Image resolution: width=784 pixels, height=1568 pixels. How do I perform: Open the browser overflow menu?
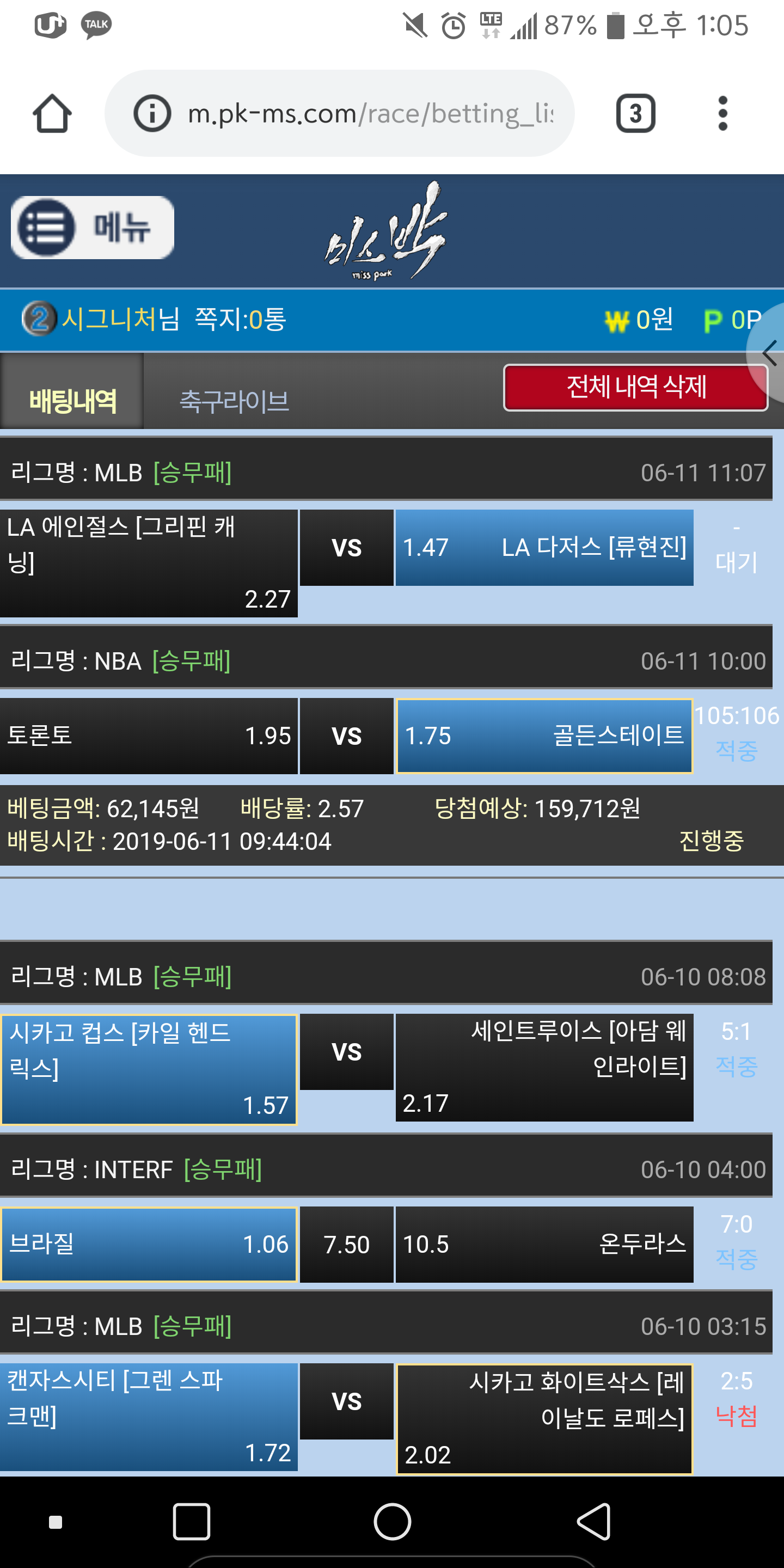[x=722, y=113]
